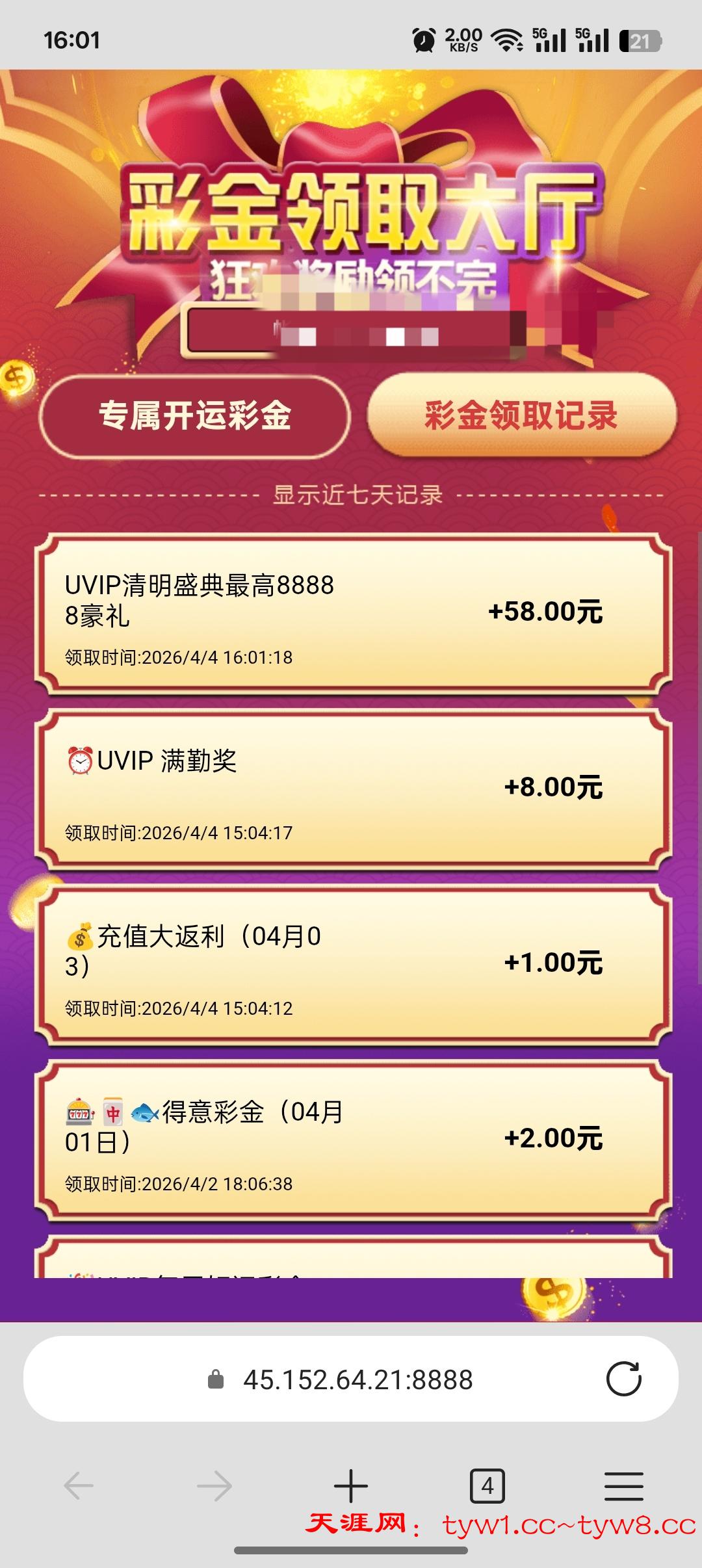Screen dimensions: 702x1568
Task: Open a new browser tab
Action: [x=351, y=1485]
